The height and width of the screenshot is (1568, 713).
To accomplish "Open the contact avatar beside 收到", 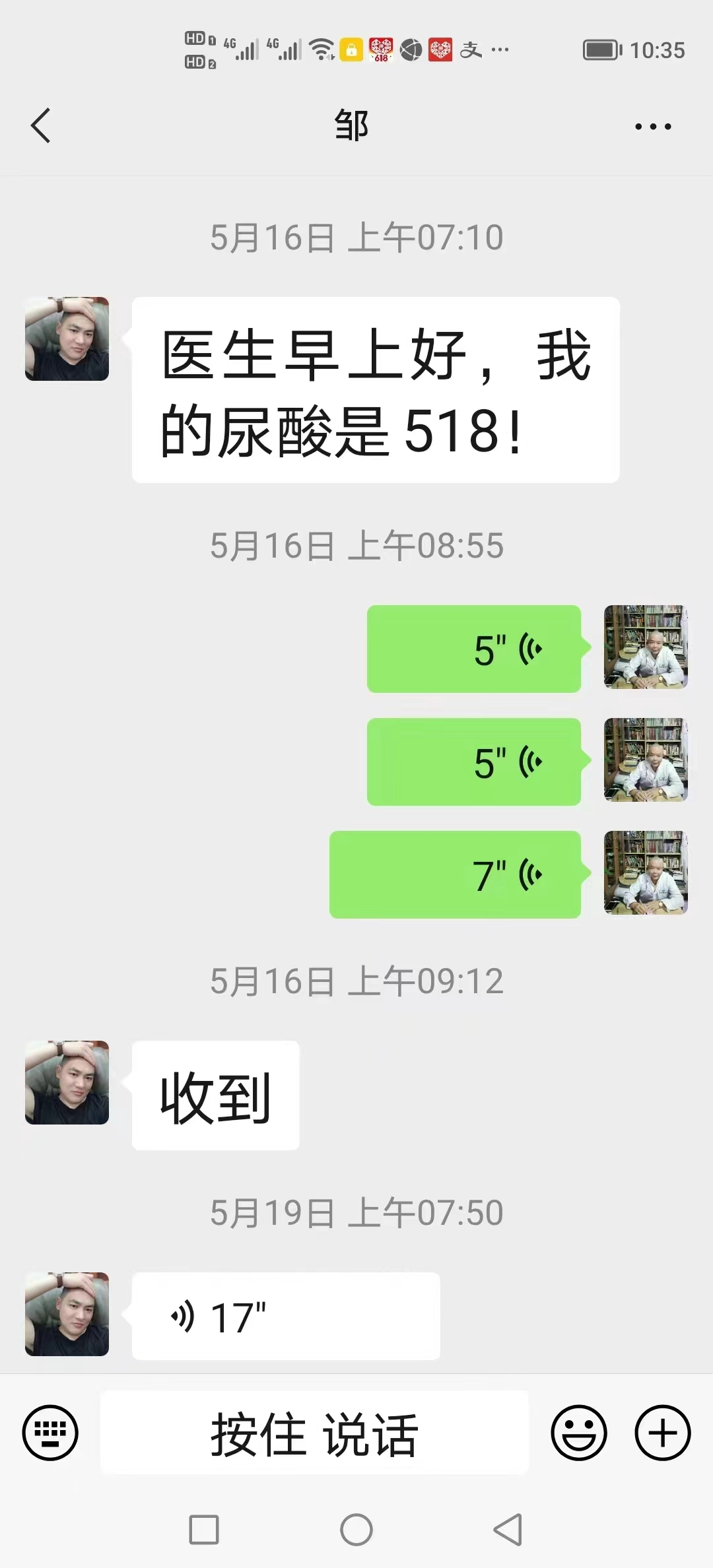I will click(x=67, y=1083).
